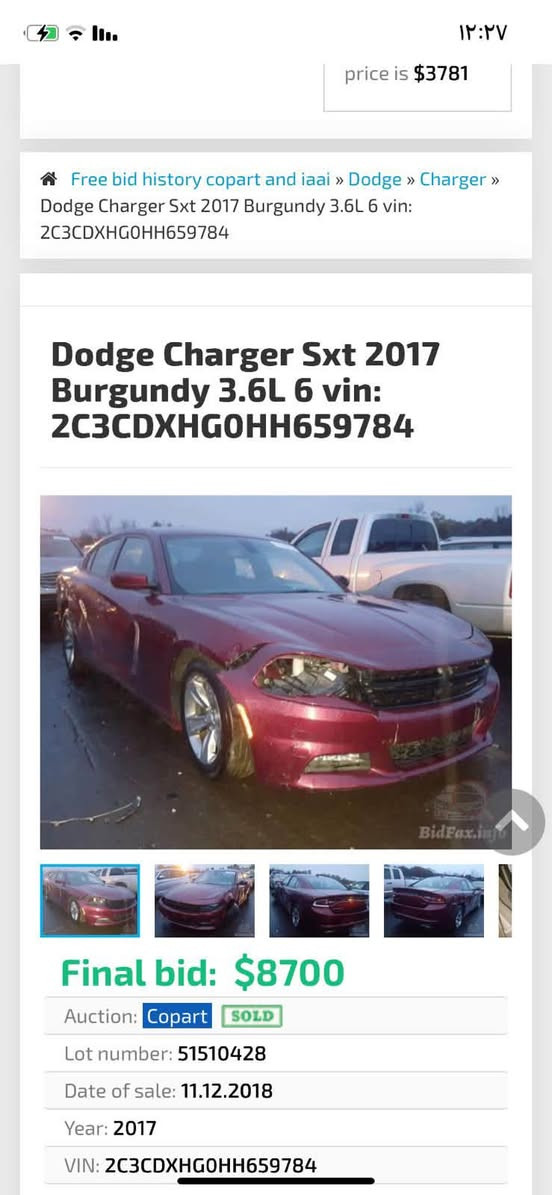Select the fourth thumbnail showing rear side
Image resolution: width=552 pixels, height=1195 pixels.
pos(434,901)
